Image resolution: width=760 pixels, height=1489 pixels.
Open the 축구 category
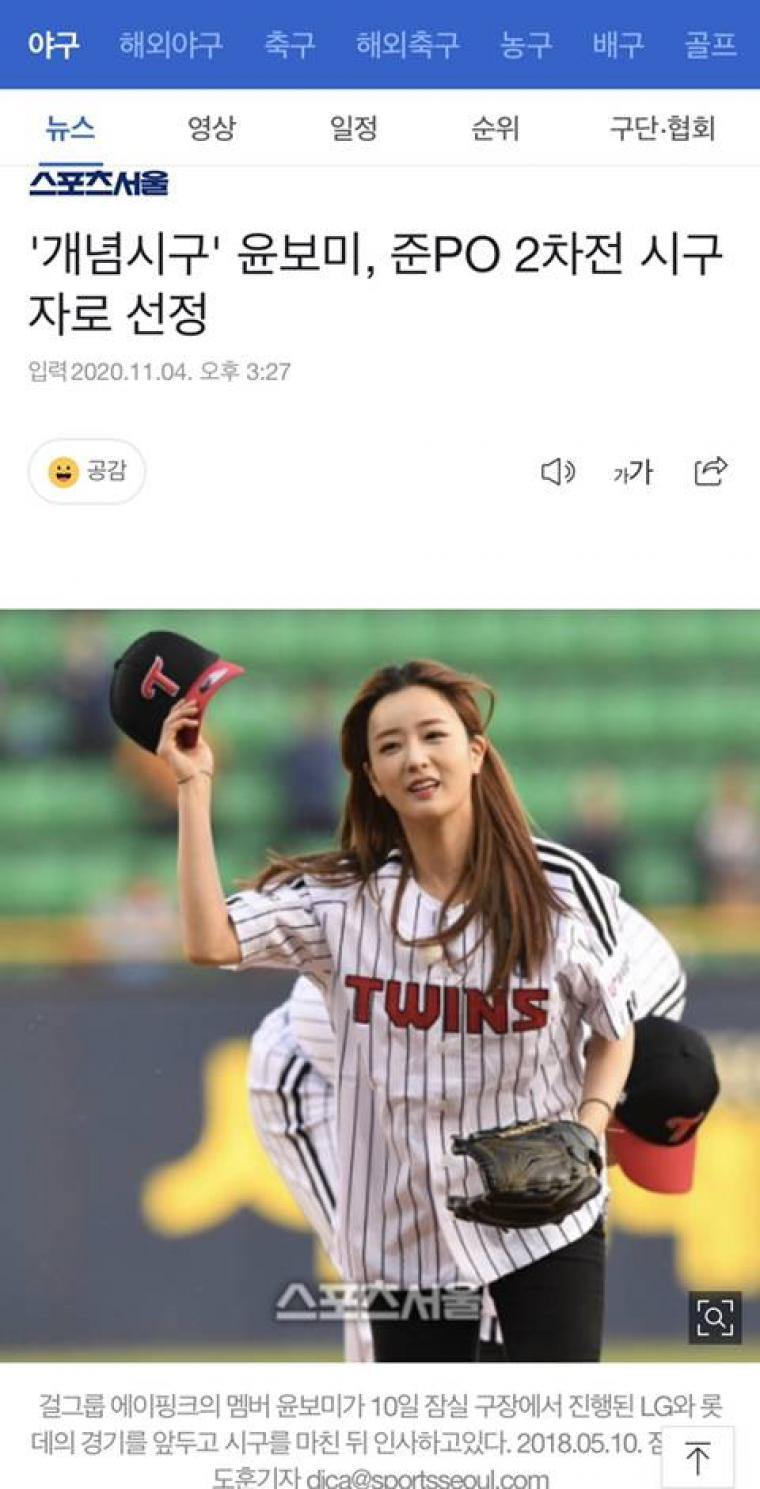pos(289,45)
